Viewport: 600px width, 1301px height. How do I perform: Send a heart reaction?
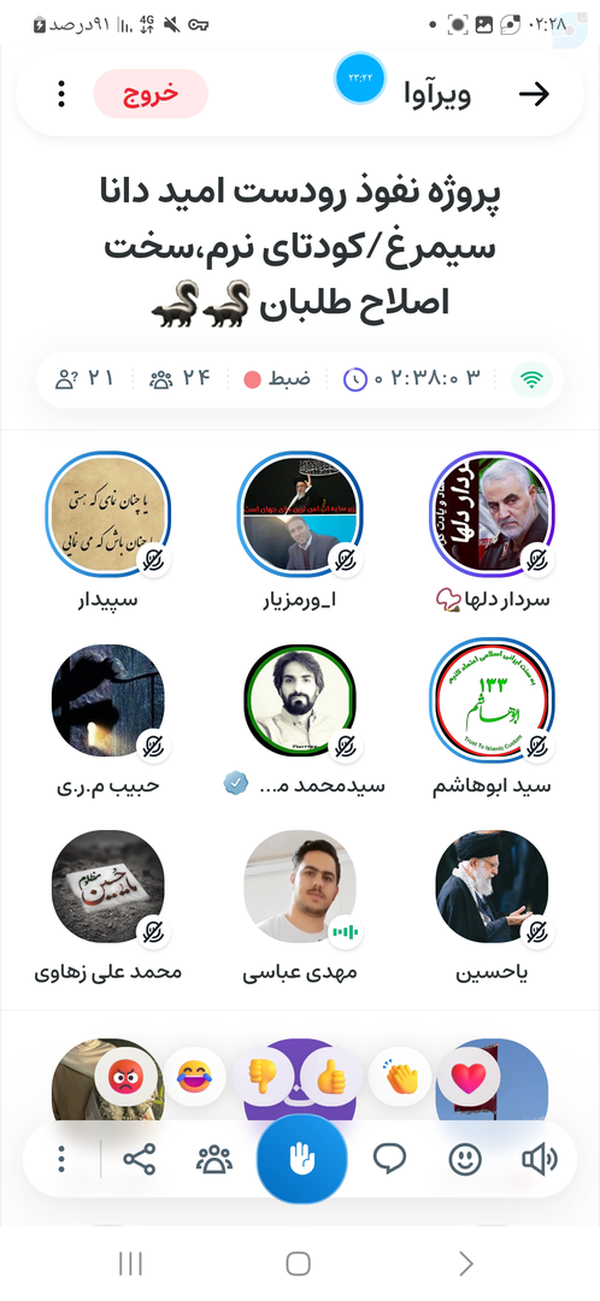pos(468,1077)
